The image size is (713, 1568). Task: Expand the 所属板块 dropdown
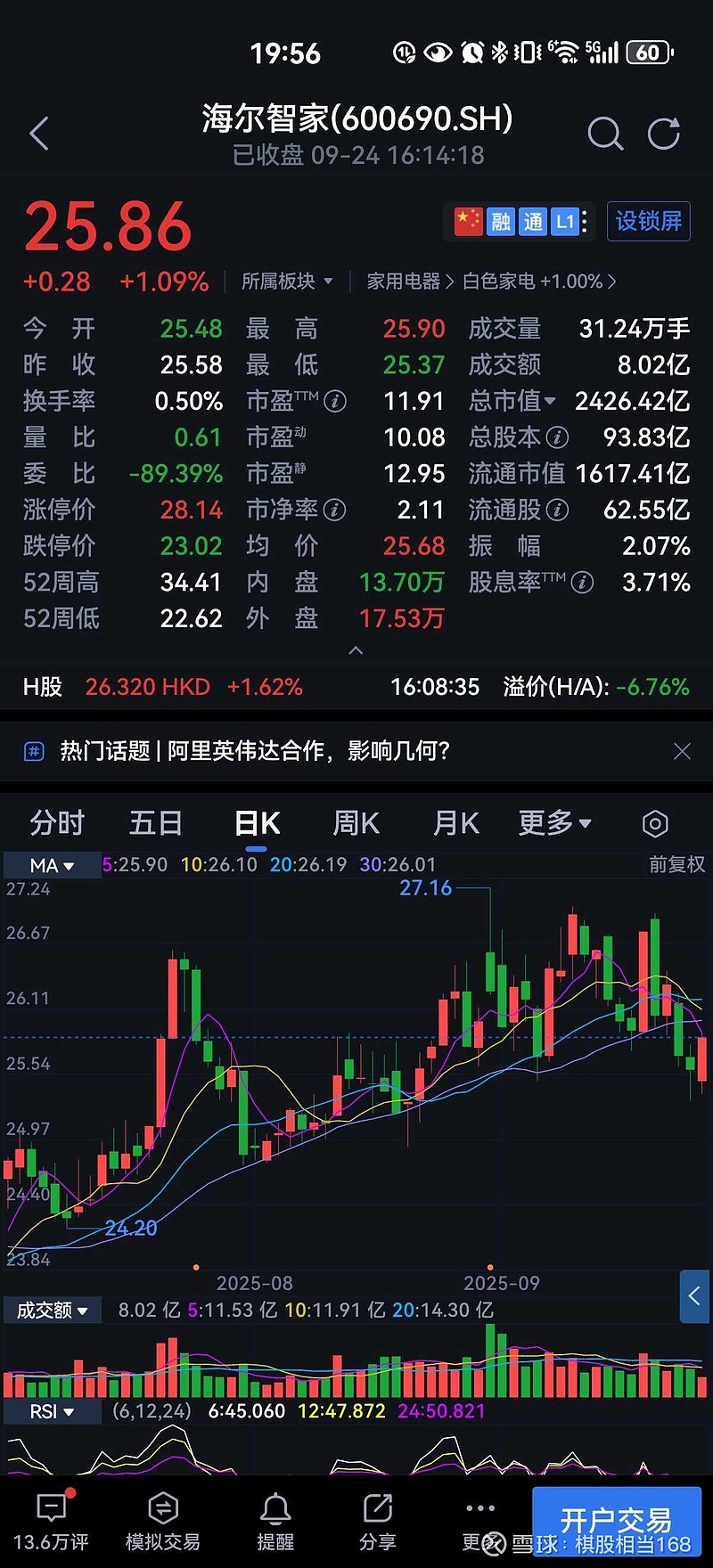[x=287, y=282]
